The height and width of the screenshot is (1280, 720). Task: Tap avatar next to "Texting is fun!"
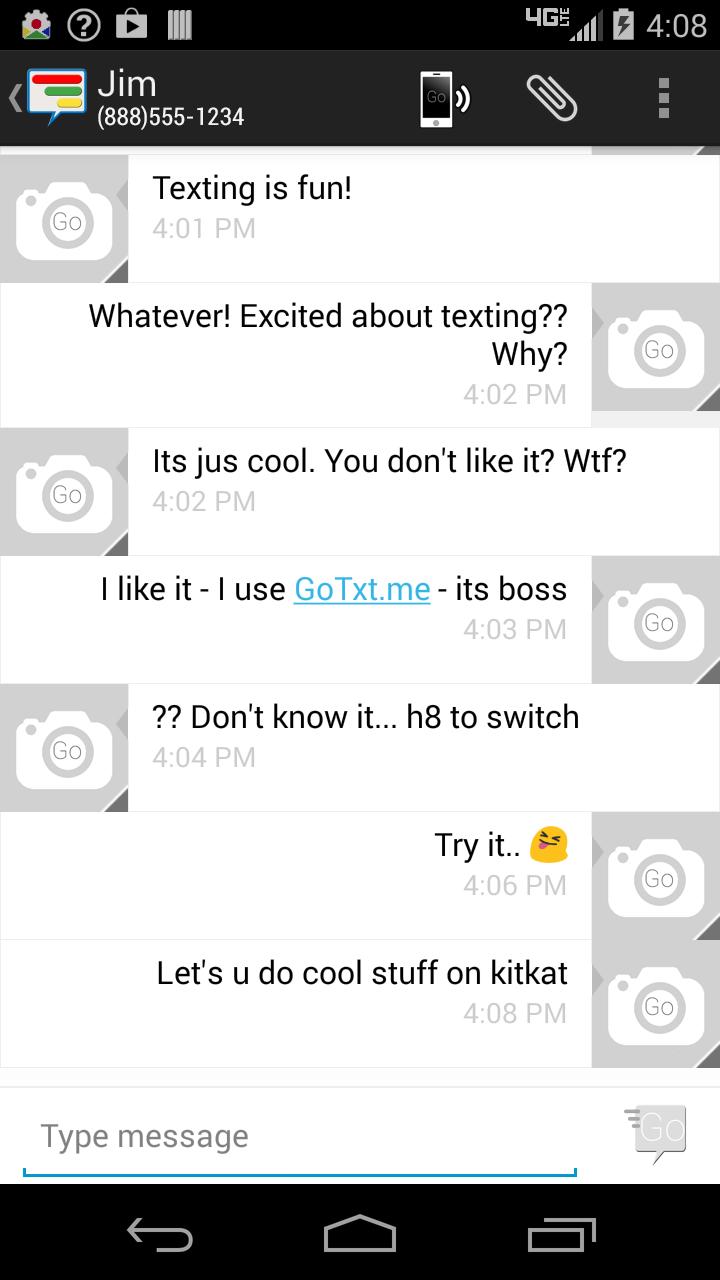64,219
